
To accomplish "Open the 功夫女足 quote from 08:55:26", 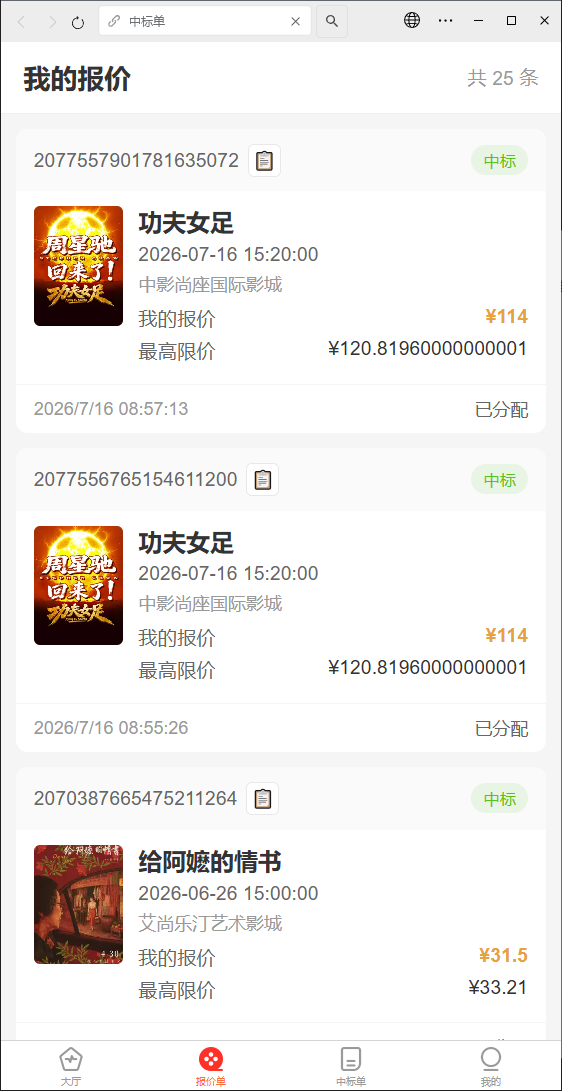I will click(281, 600).
